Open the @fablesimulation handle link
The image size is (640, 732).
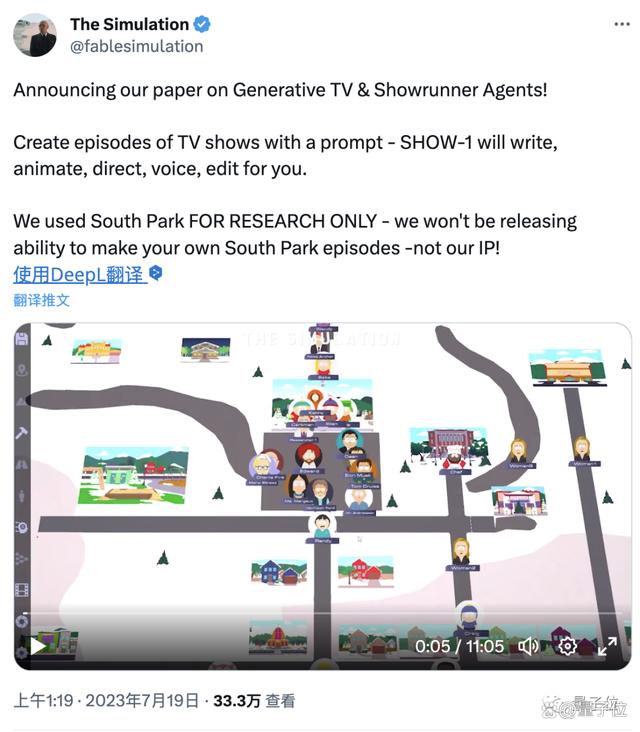136,46
